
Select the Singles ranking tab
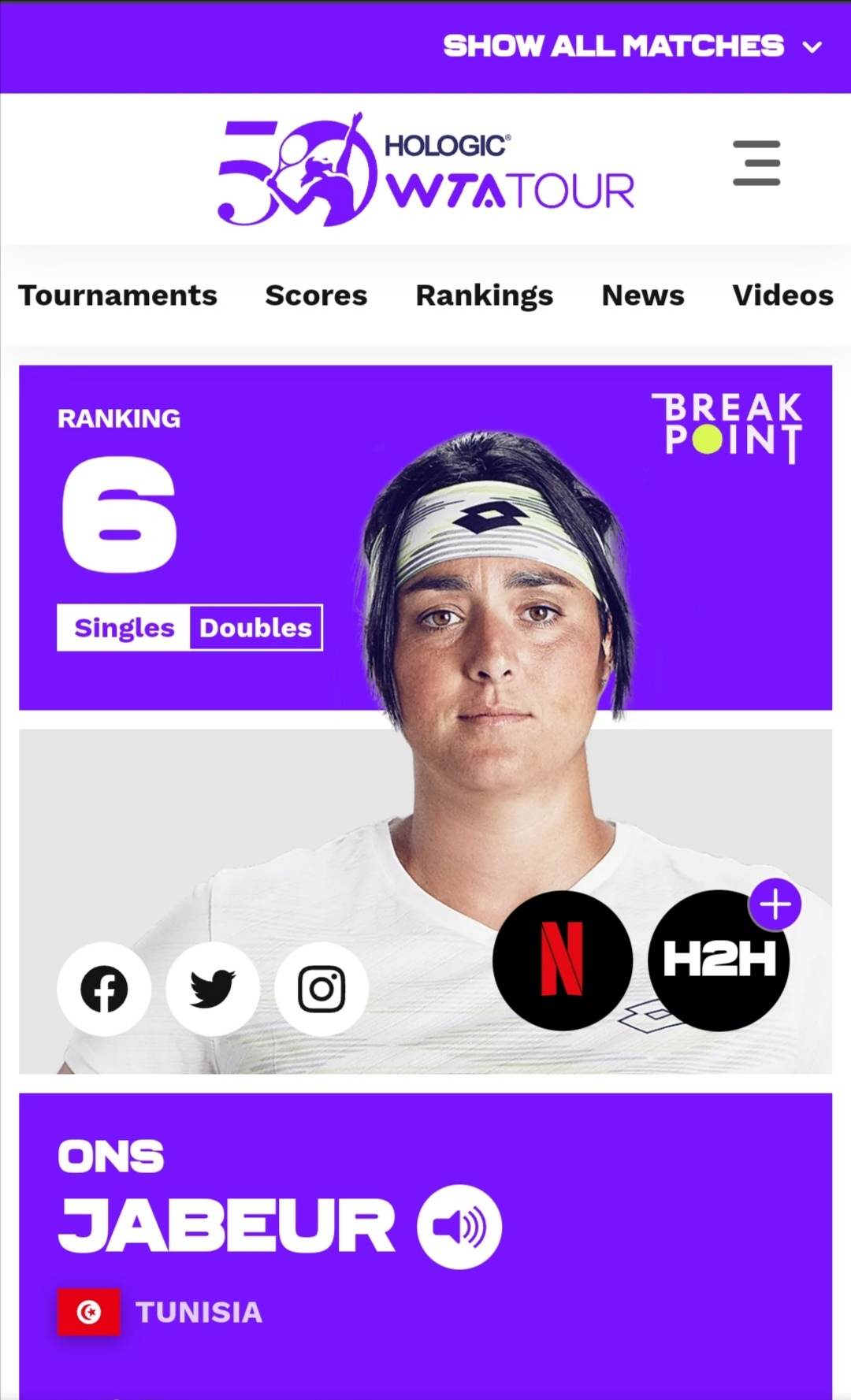[x=124, y=628]
